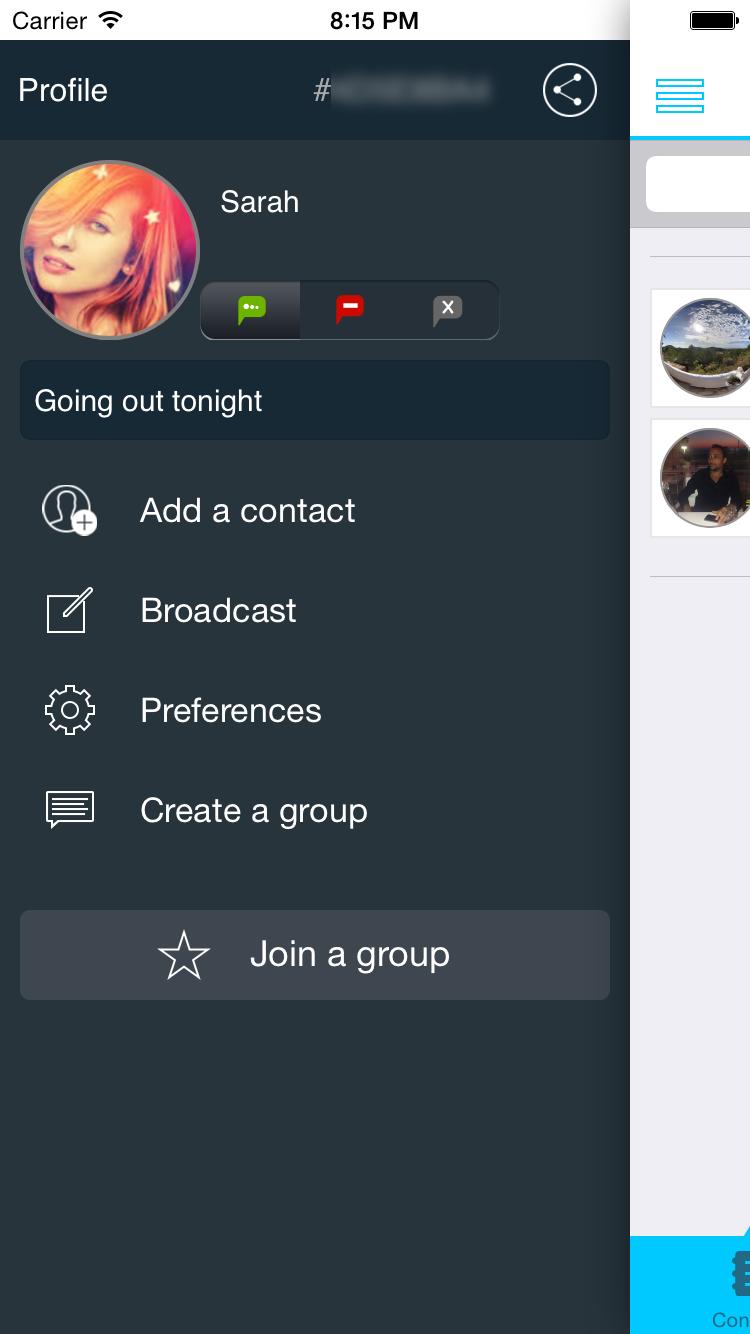Open the contact with the man's photo
The width and height of the screenshot is (750, 1334).
pyautogui.click(x=705, y=478)
